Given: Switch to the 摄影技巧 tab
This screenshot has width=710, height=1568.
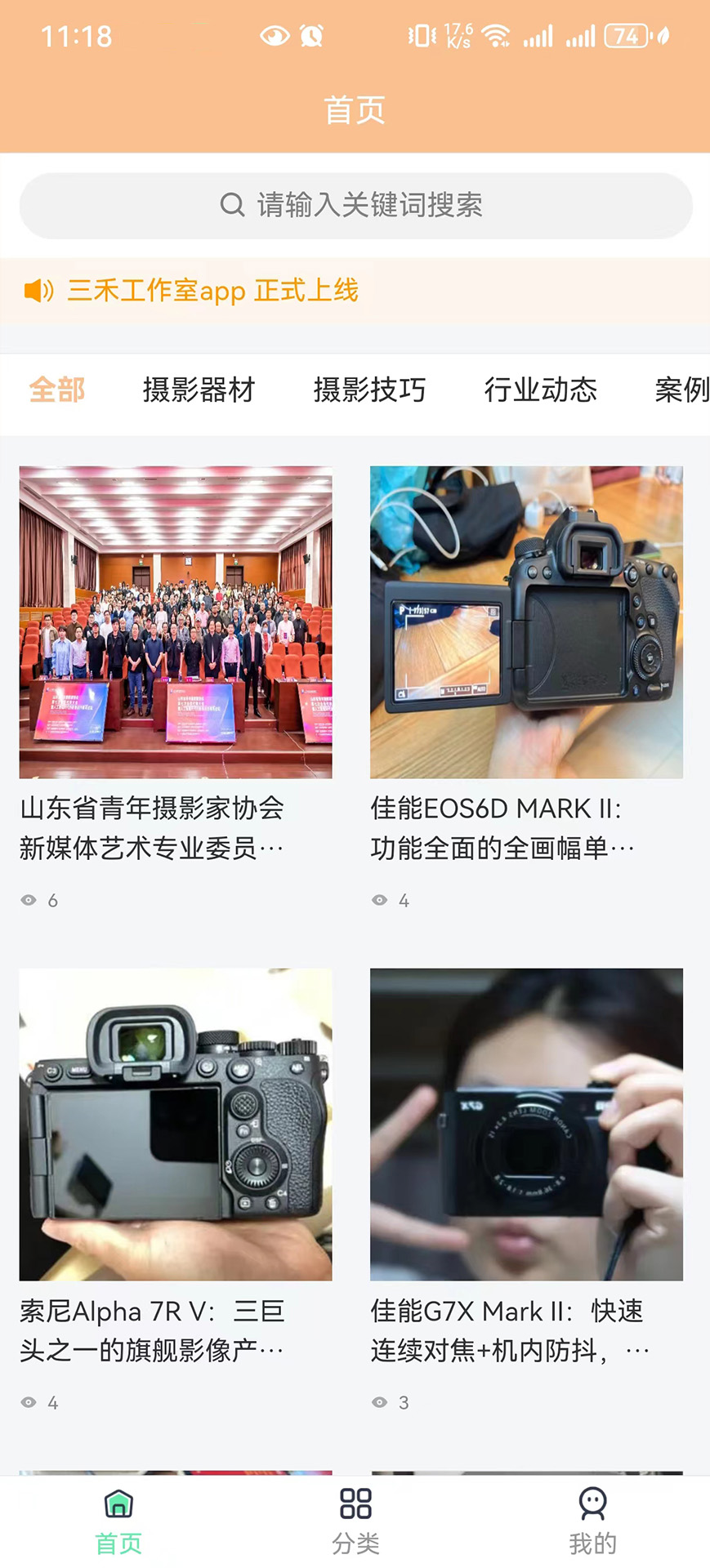Looking at the screenshot, I should point(370,390).
